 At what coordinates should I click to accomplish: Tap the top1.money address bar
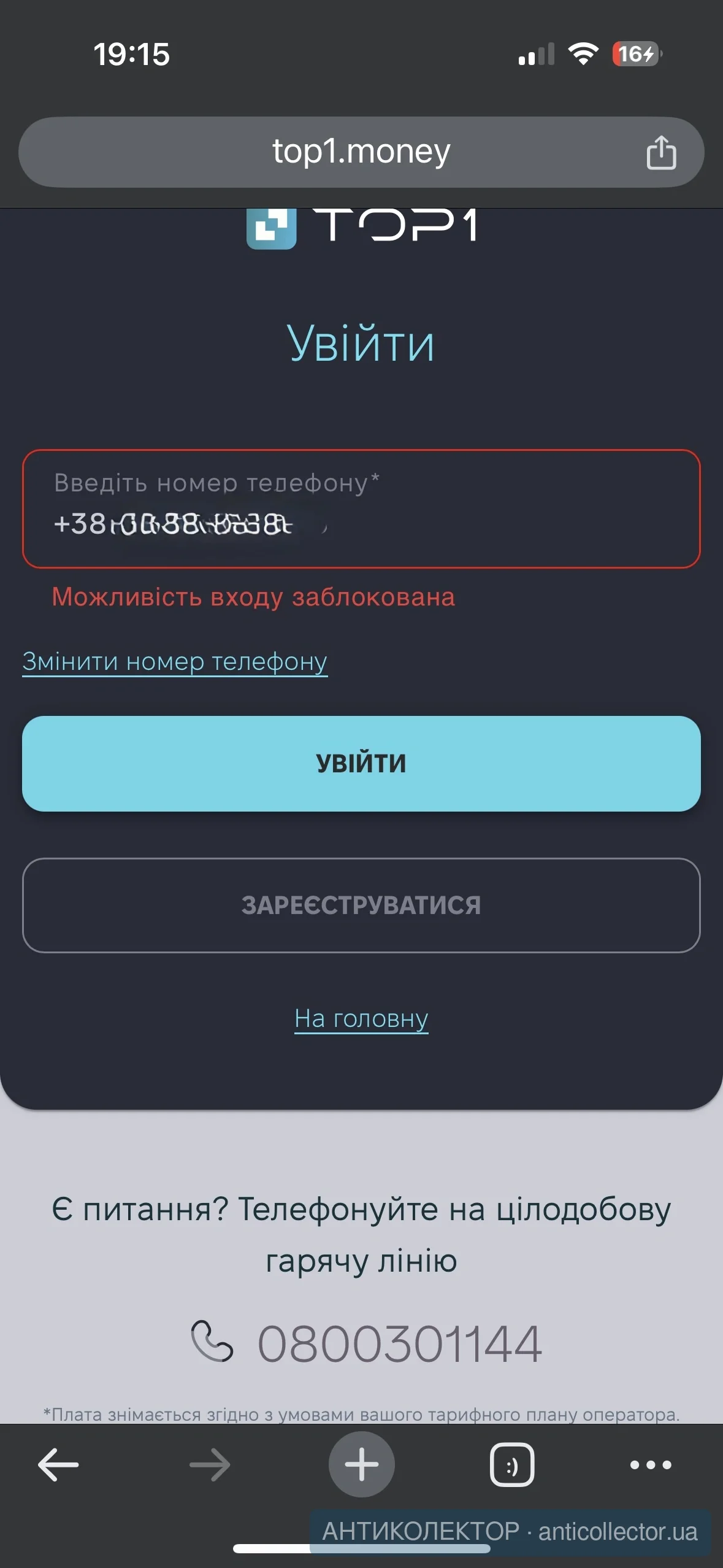pyautogui.click(x=361, y=152)
